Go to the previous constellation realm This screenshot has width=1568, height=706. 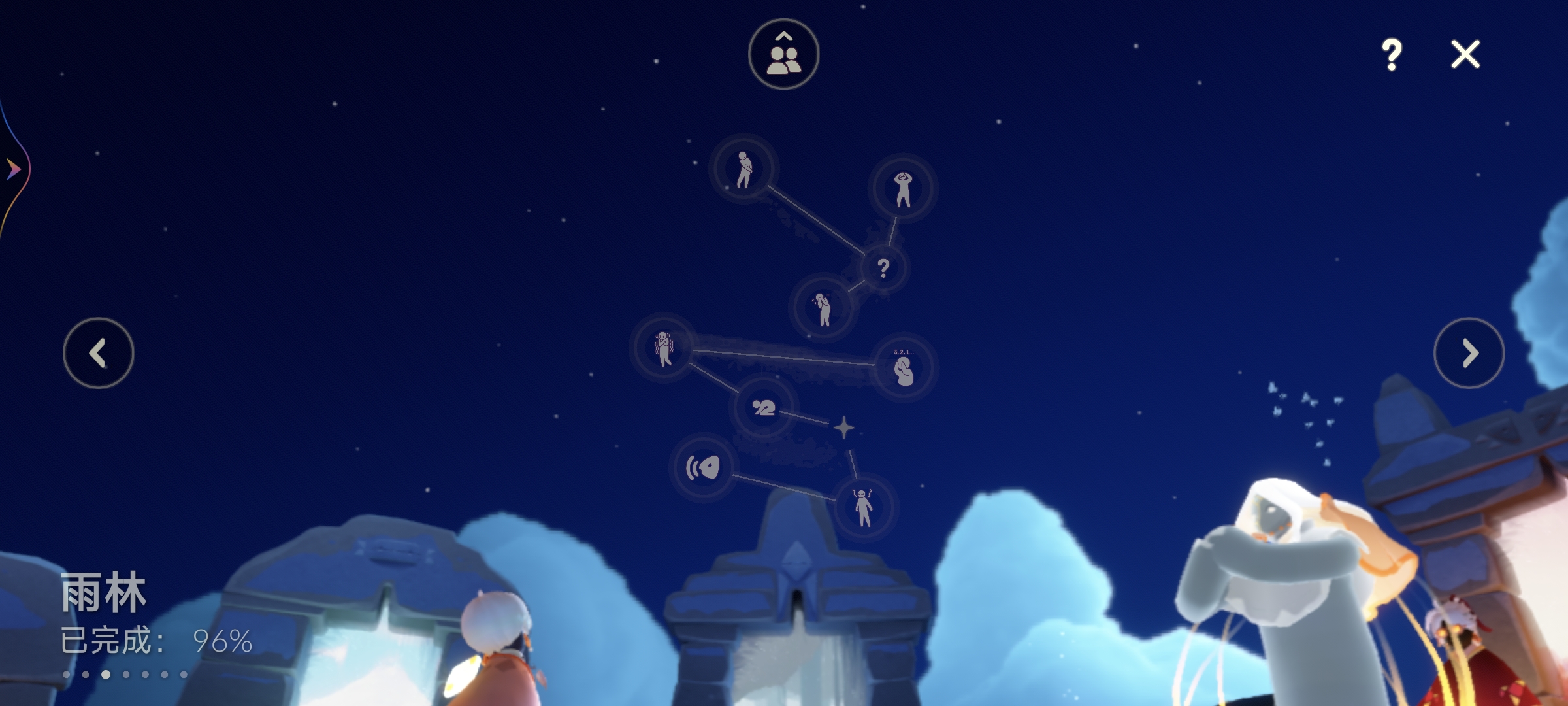point(99,353)
